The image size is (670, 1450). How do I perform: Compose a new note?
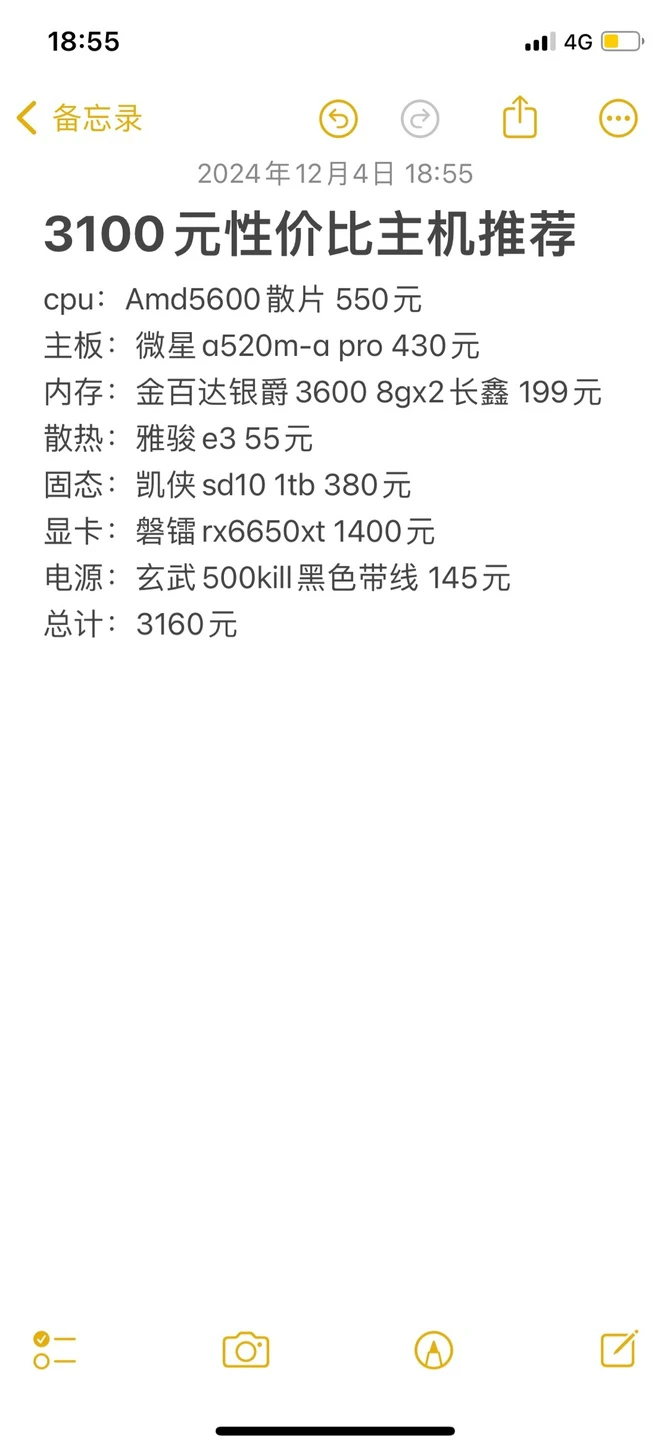pos(619,1349)
